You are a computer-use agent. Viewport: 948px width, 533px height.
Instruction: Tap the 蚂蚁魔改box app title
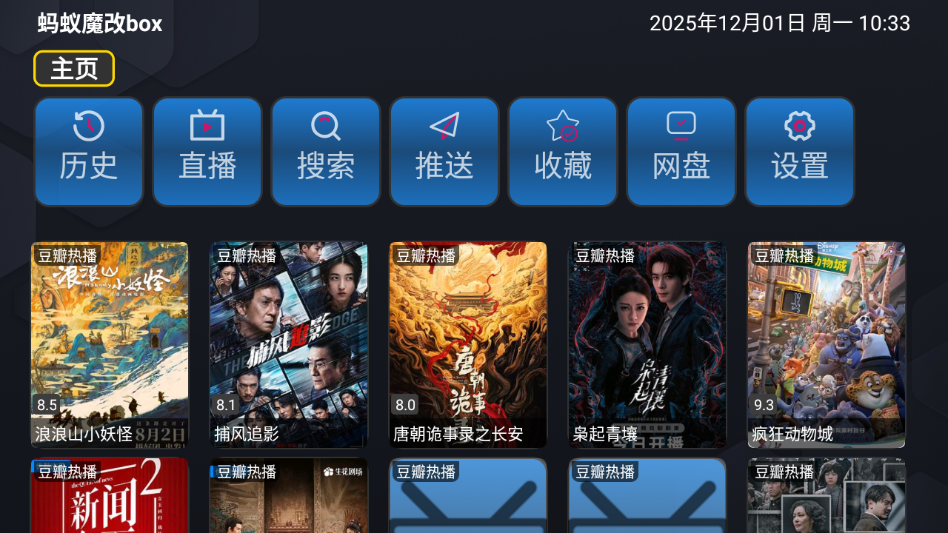(x=100, y=23)
